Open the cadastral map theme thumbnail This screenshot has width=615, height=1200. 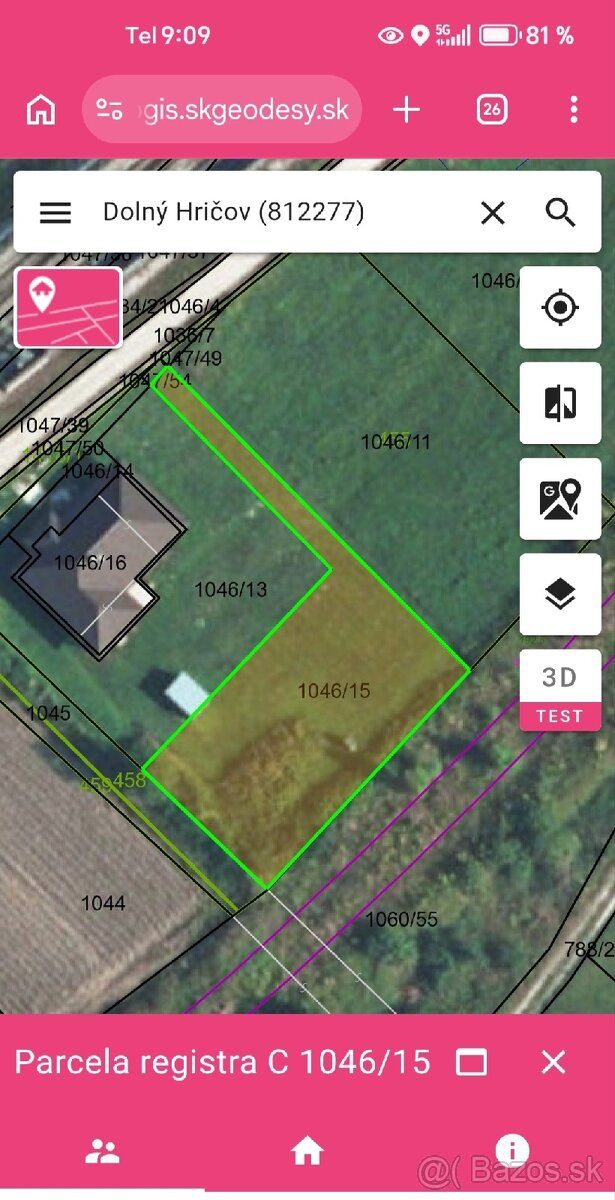coord(68,307)
